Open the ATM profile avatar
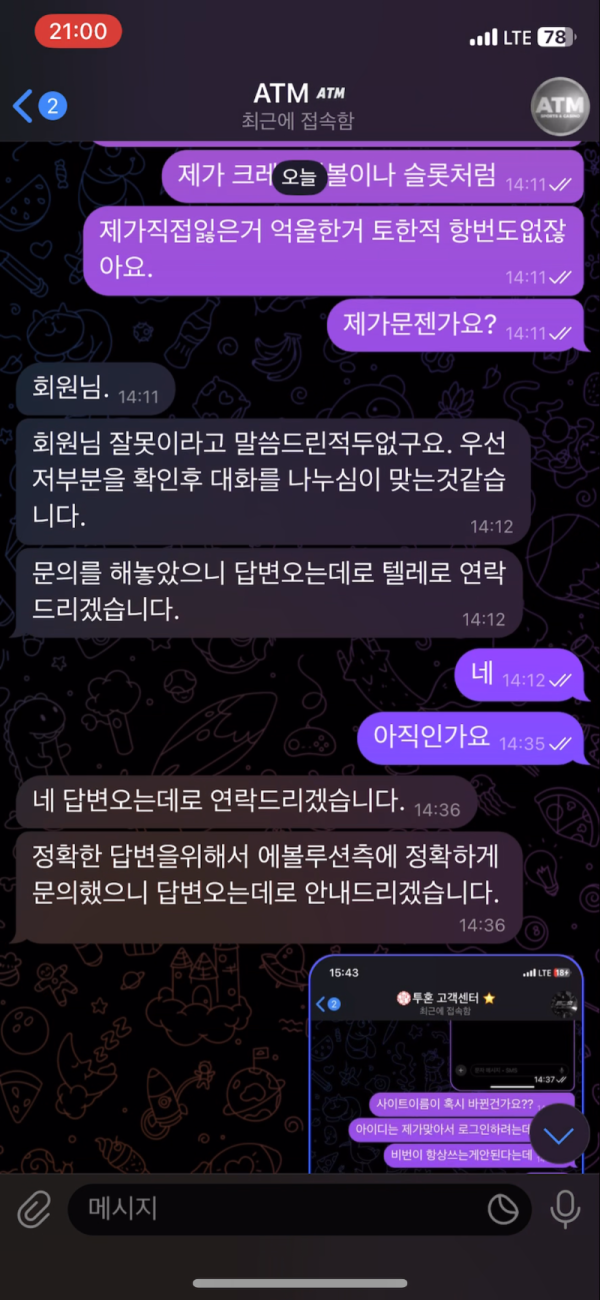Screen dimensions: 600x1300 coord(559,106)
